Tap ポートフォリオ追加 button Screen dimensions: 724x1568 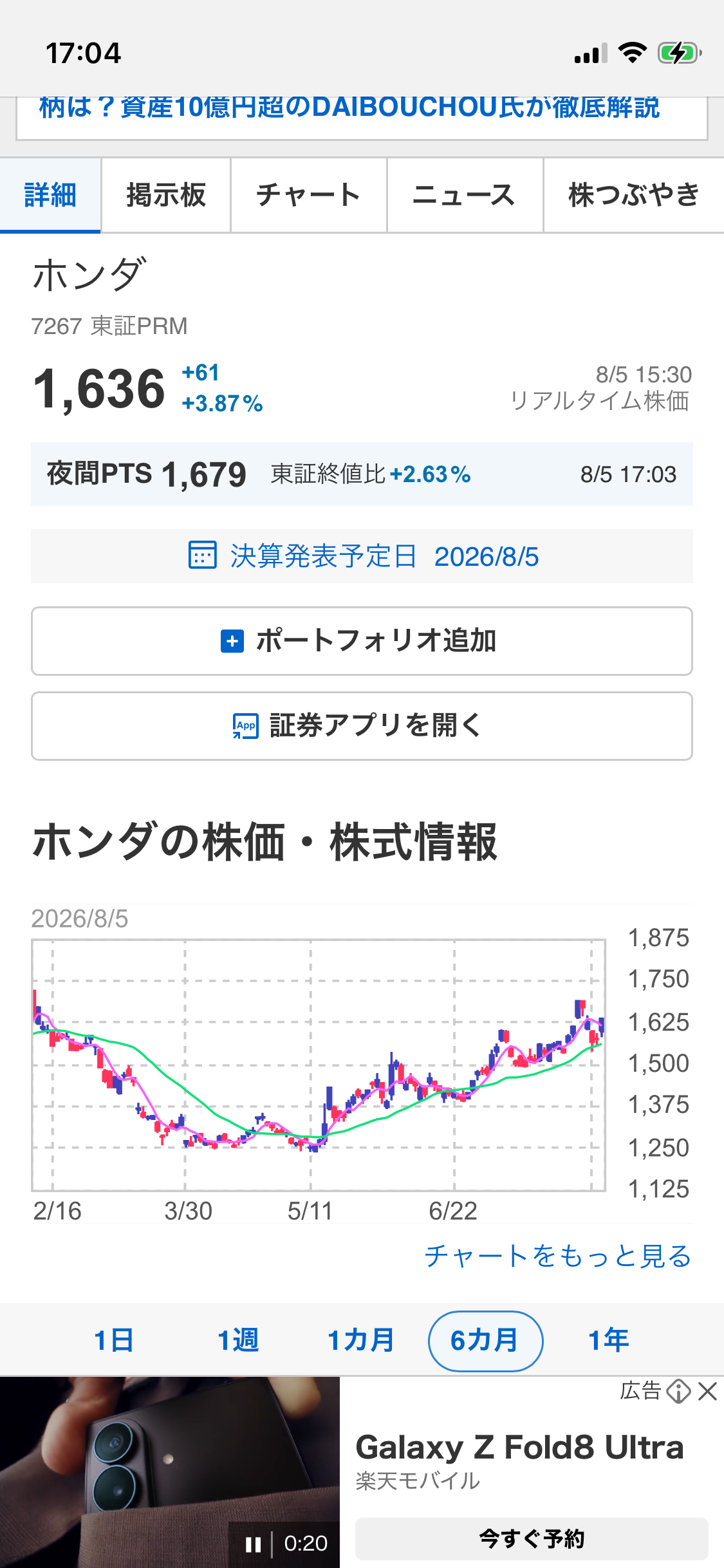pos(362,641)
